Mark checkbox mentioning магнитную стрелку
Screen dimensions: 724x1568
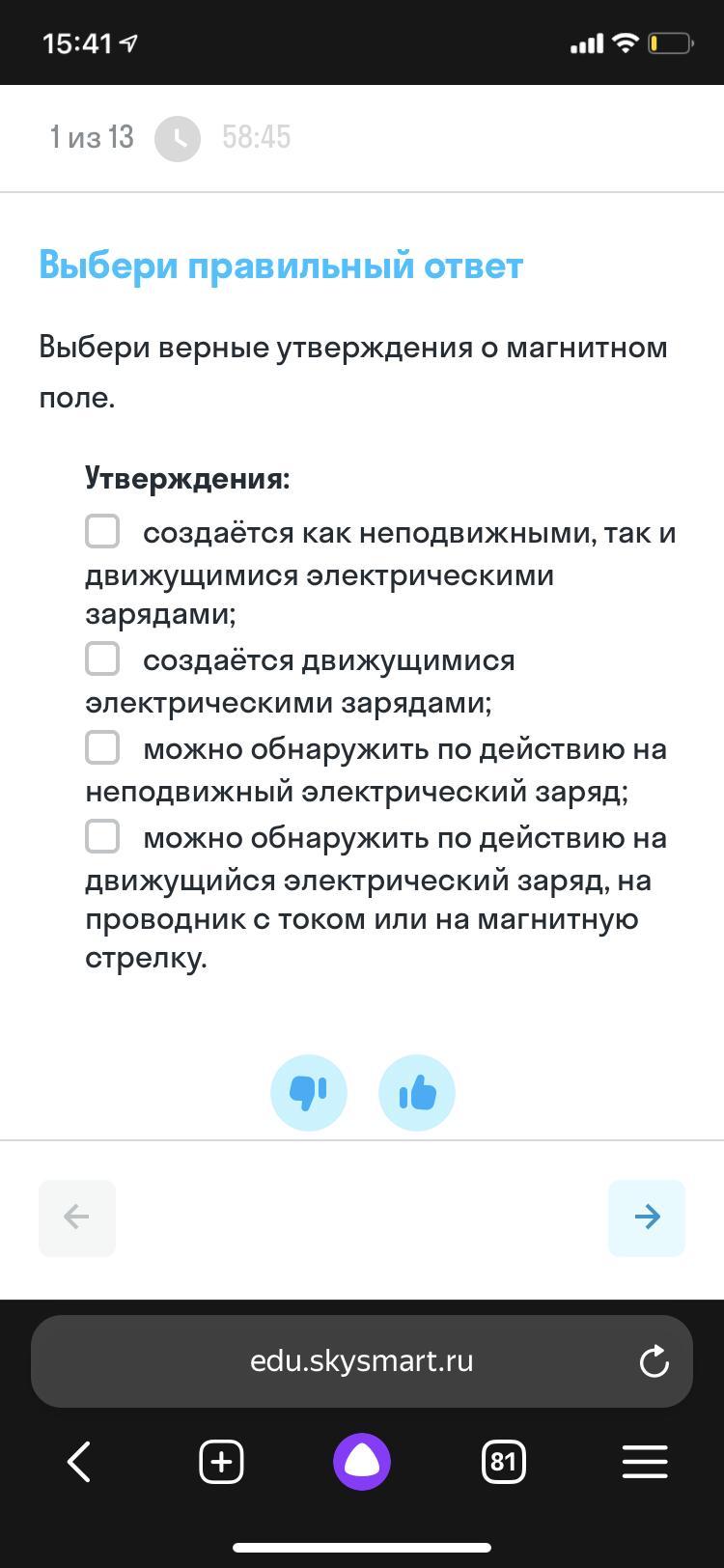click(x=102, y=836)
